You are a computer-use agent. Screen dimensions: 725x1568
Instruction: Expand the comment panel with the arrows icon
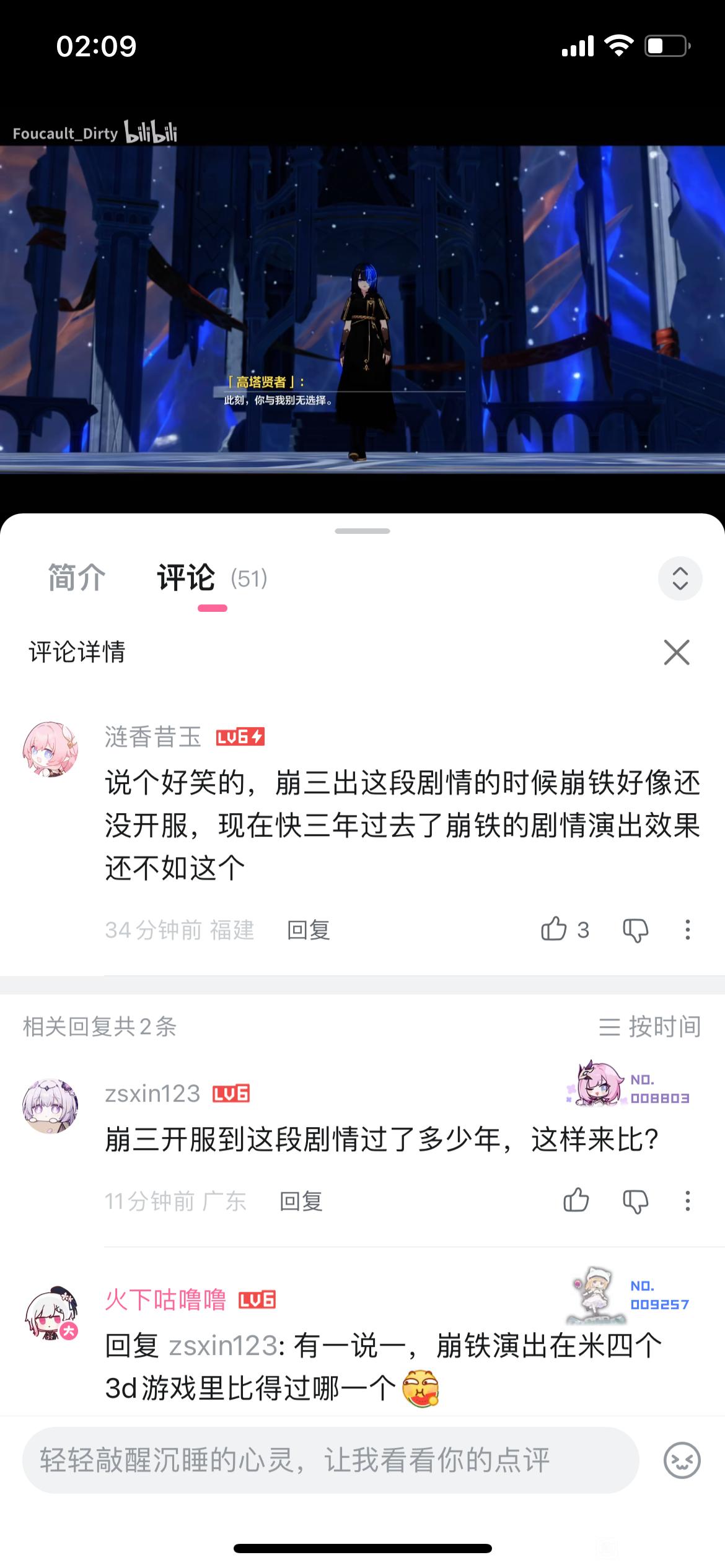click(x=680, y=578)
